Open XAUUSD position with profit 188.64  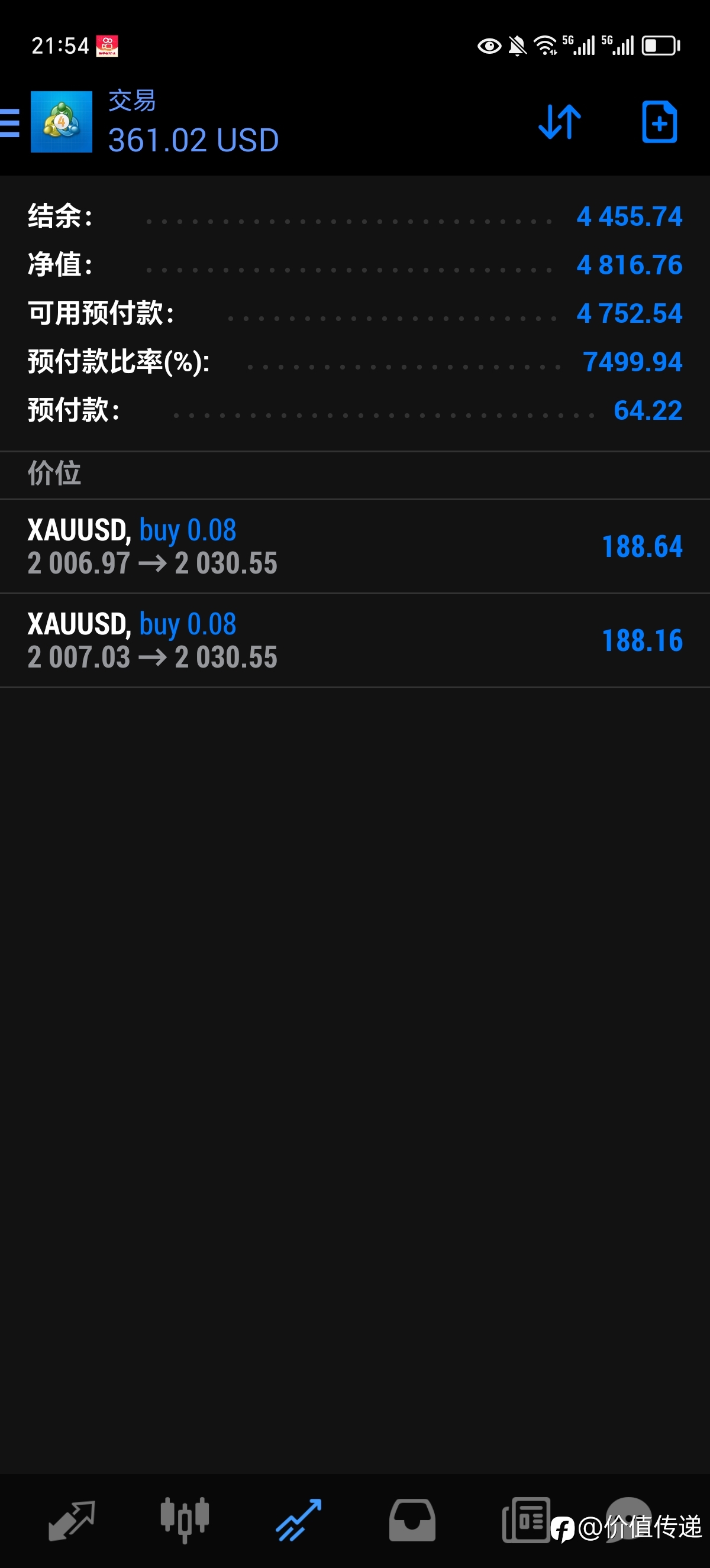pos(355,546)
